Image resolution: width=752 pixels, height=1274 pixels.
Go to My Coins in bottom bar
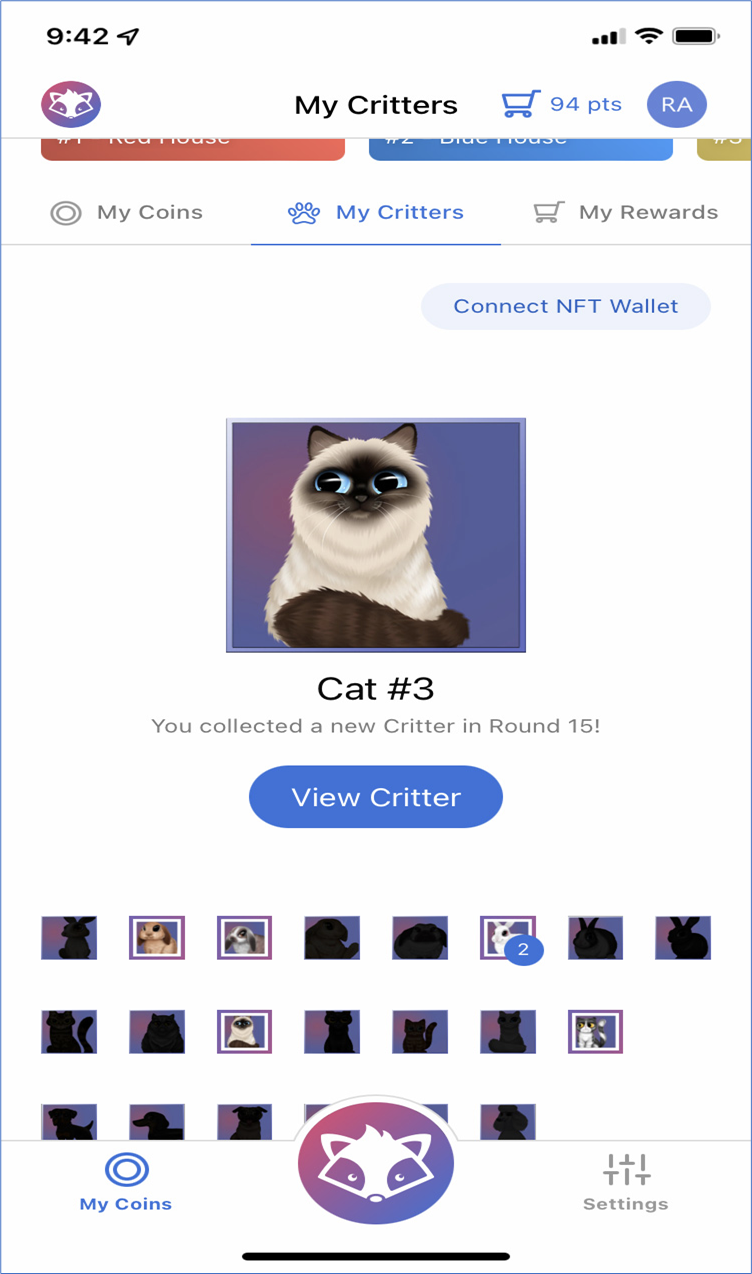(126, 1183)
